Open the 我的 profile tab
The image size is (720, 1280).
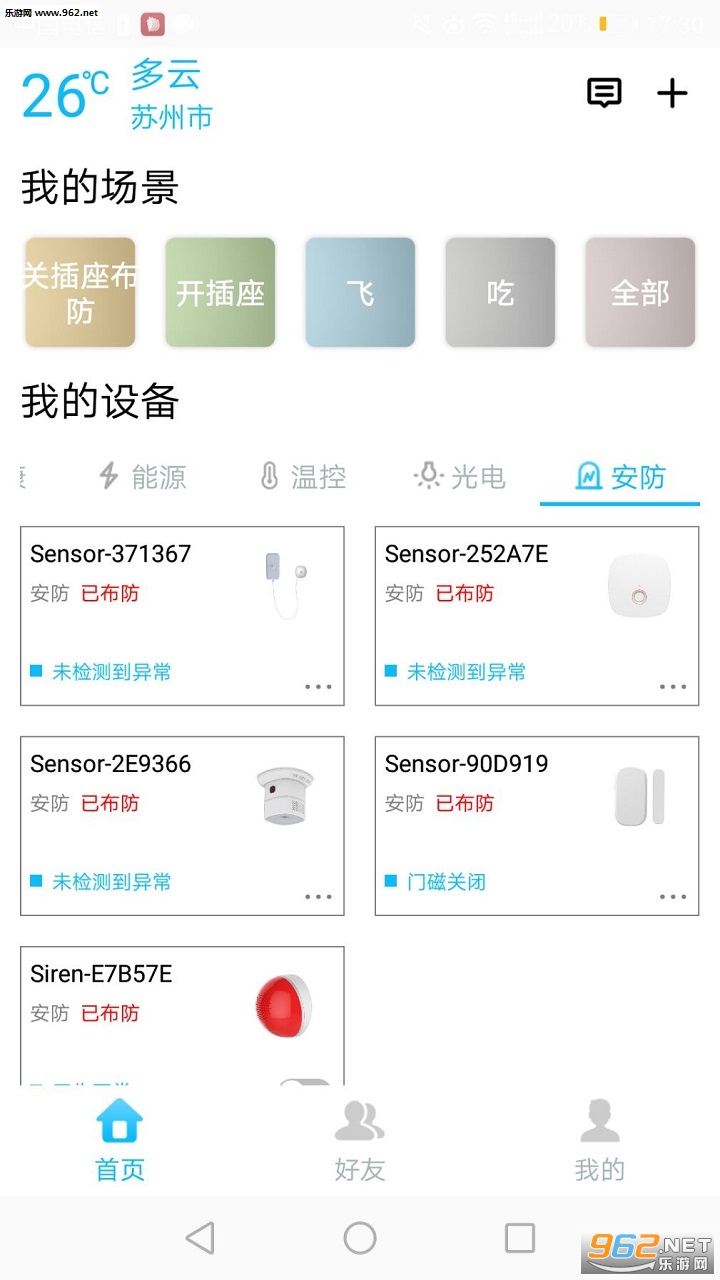600,1140
